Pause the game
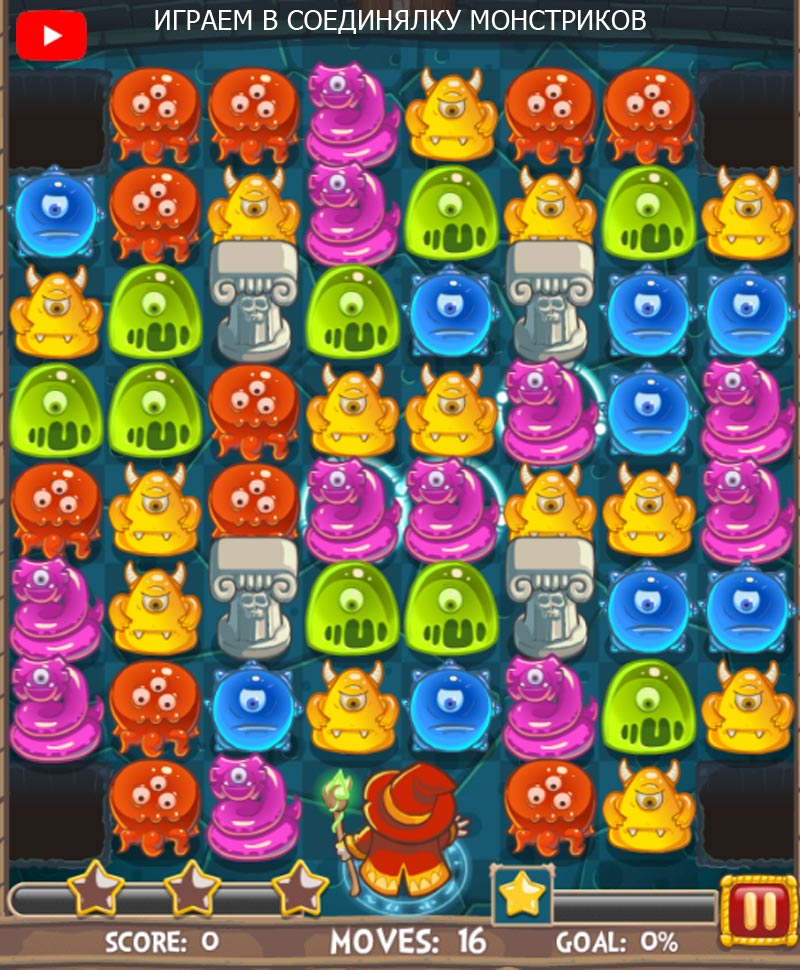The height and width of the screenshot is (970, 800). [x=759, y=910]
